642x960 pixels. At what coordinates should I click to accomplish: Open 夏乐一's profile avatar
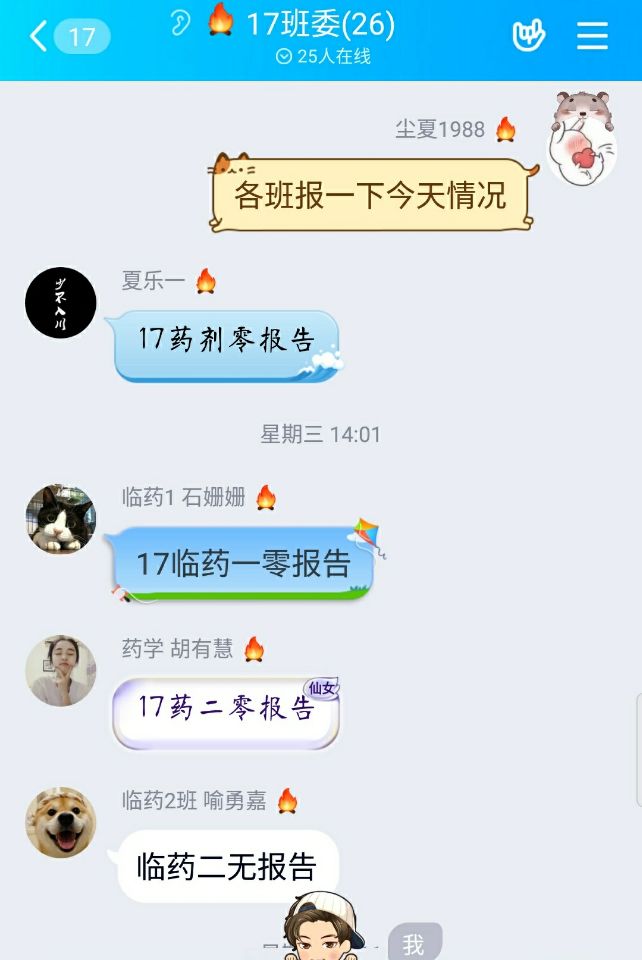[x=61, y=303]
